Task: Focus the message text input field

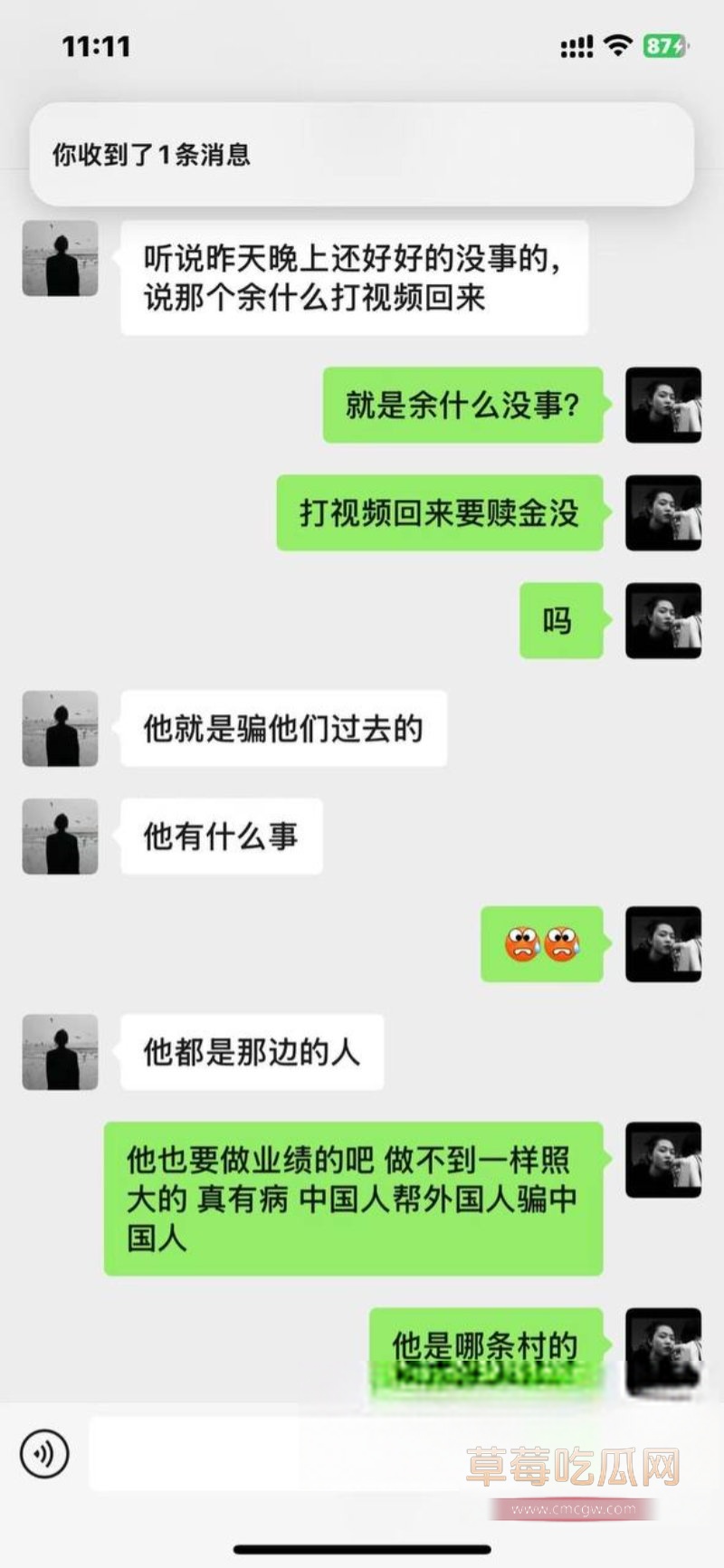Action: (x=271, y=1454)
